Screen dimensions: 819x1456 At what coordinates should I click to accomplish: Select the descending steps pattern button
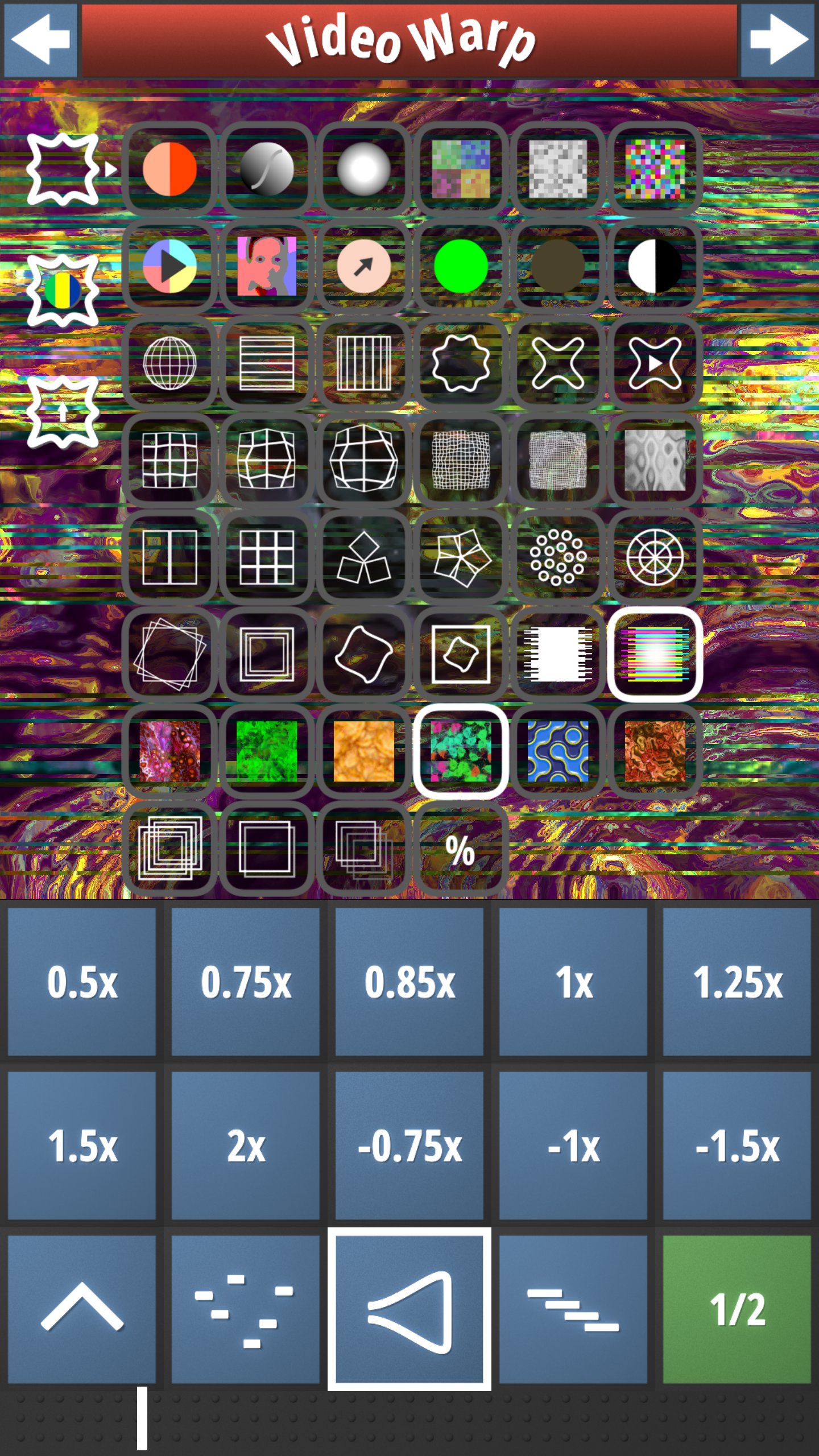click(573, 1309)
